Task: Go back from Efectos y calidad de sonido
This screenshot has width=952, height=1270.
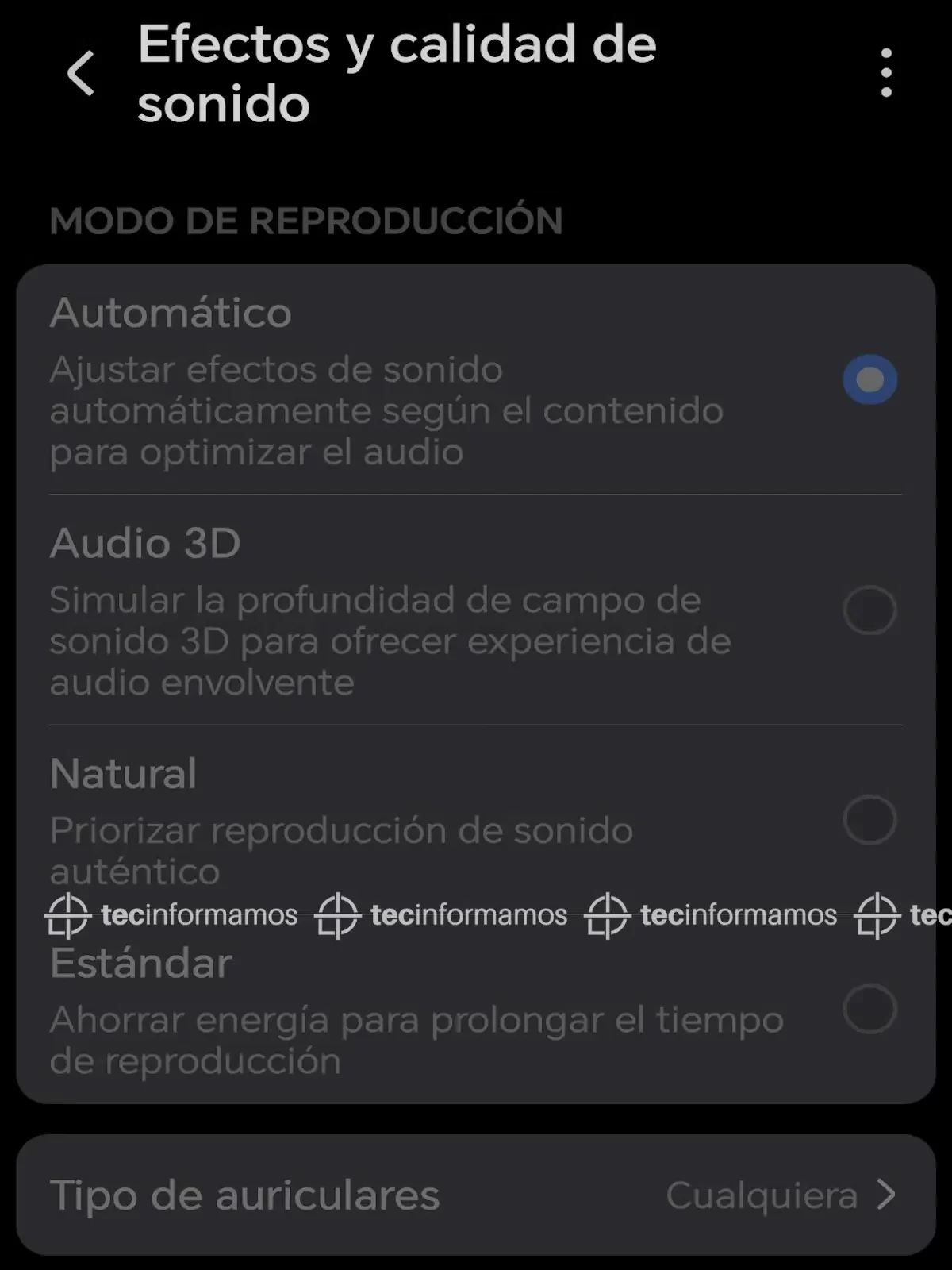Action: point(81,73)
